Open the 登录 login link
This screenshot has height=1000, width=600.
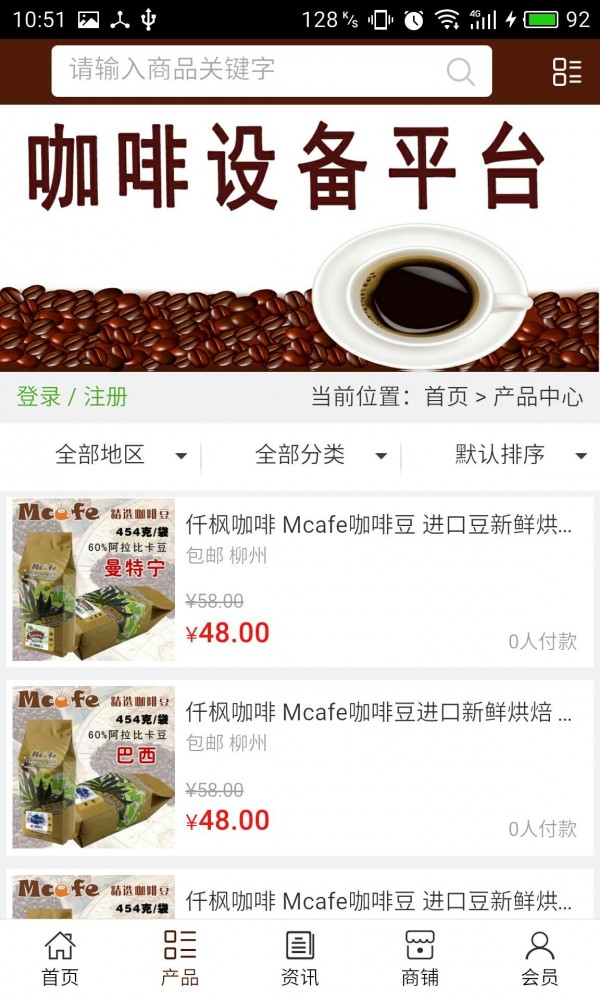point(39,397)
